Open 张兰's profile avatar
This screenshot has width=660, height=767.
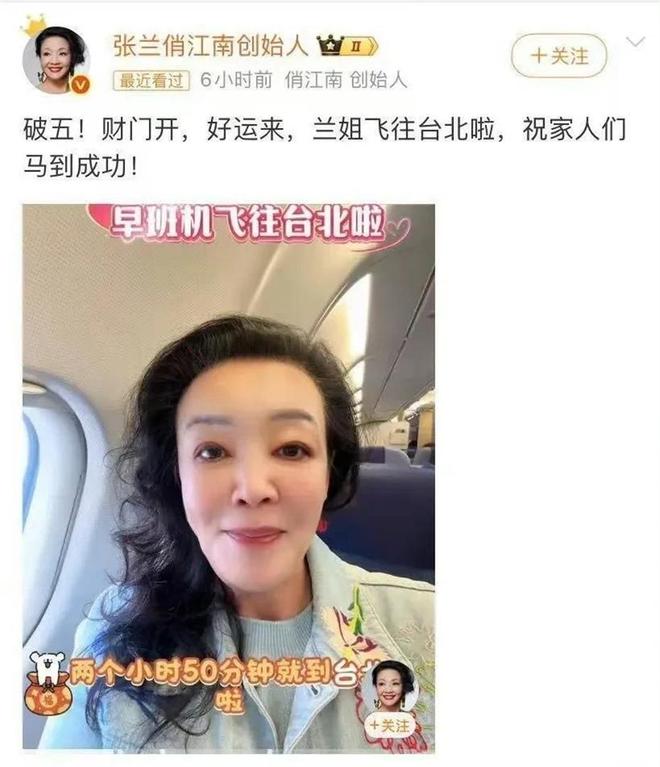pyautogui.click(x=57, y=59)
